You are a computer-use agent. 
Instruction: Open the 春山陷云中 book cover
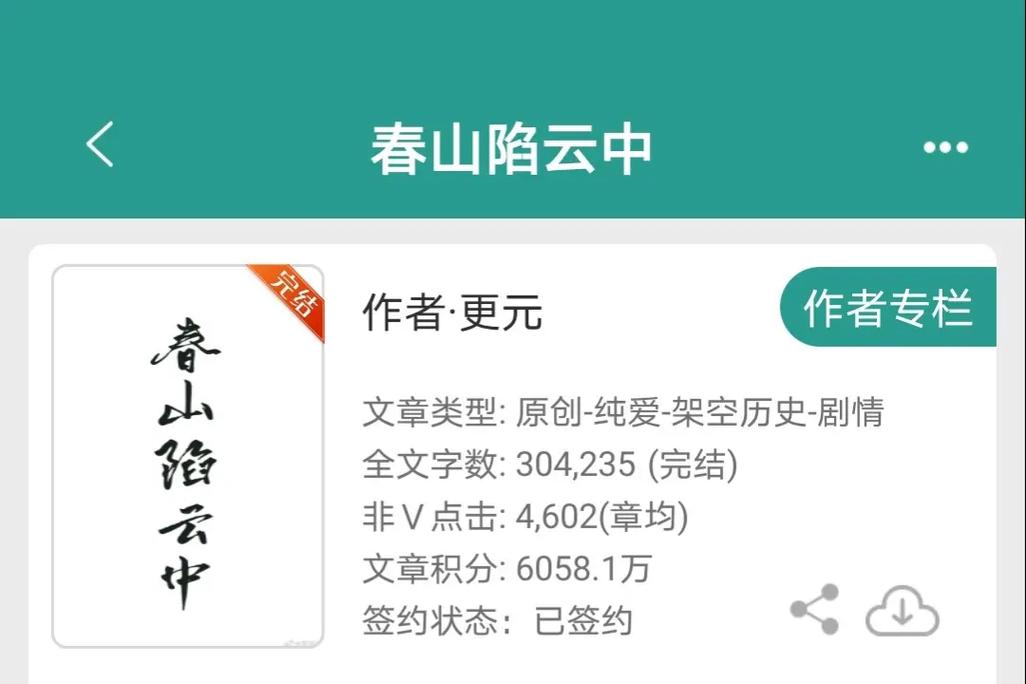pos(188,456)
